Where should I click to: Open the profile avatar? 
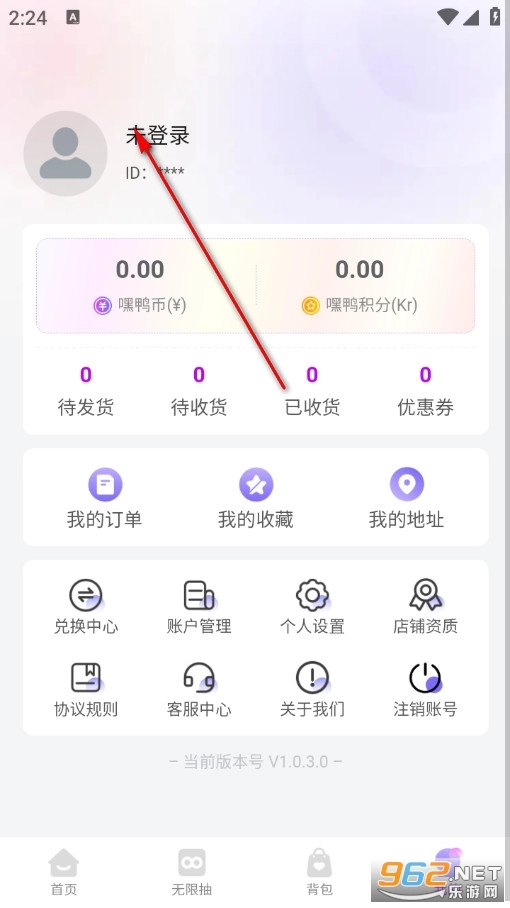(65, 153)
